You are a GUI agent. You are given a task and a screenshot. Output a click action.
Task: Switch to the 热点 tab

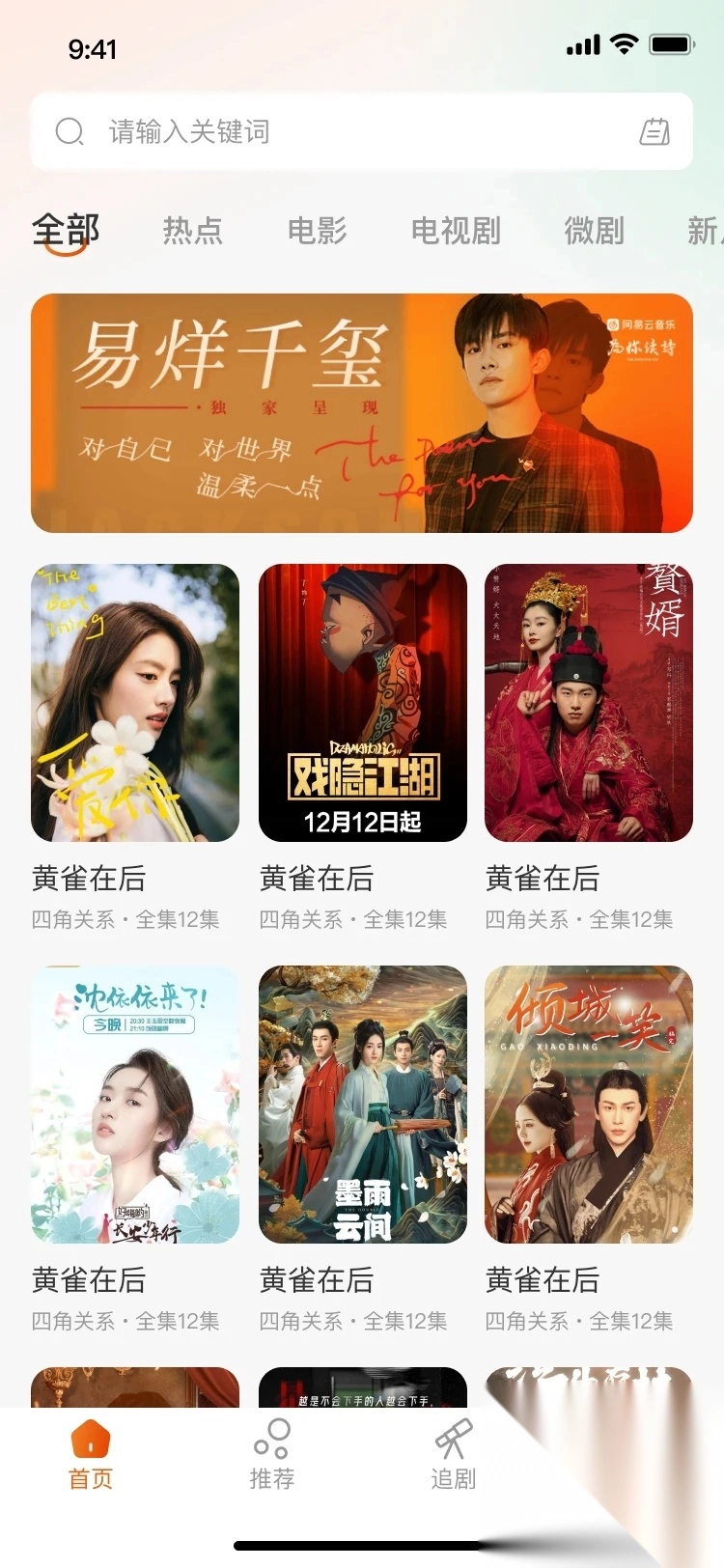[x=193, y=231]
